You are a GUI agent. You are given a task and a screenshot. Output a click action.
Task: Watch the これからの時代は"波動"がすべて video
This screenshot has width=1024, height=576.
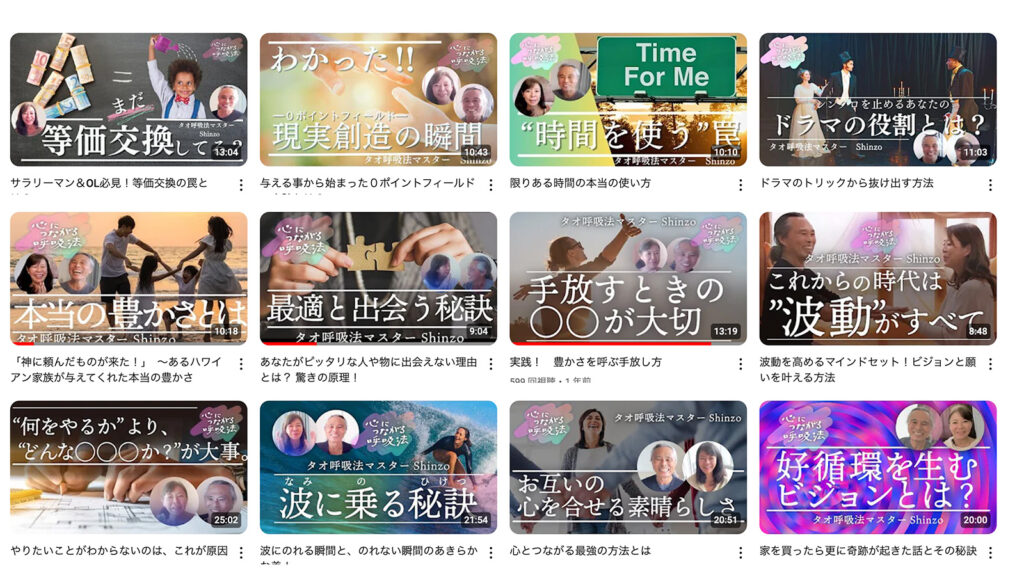877,278
